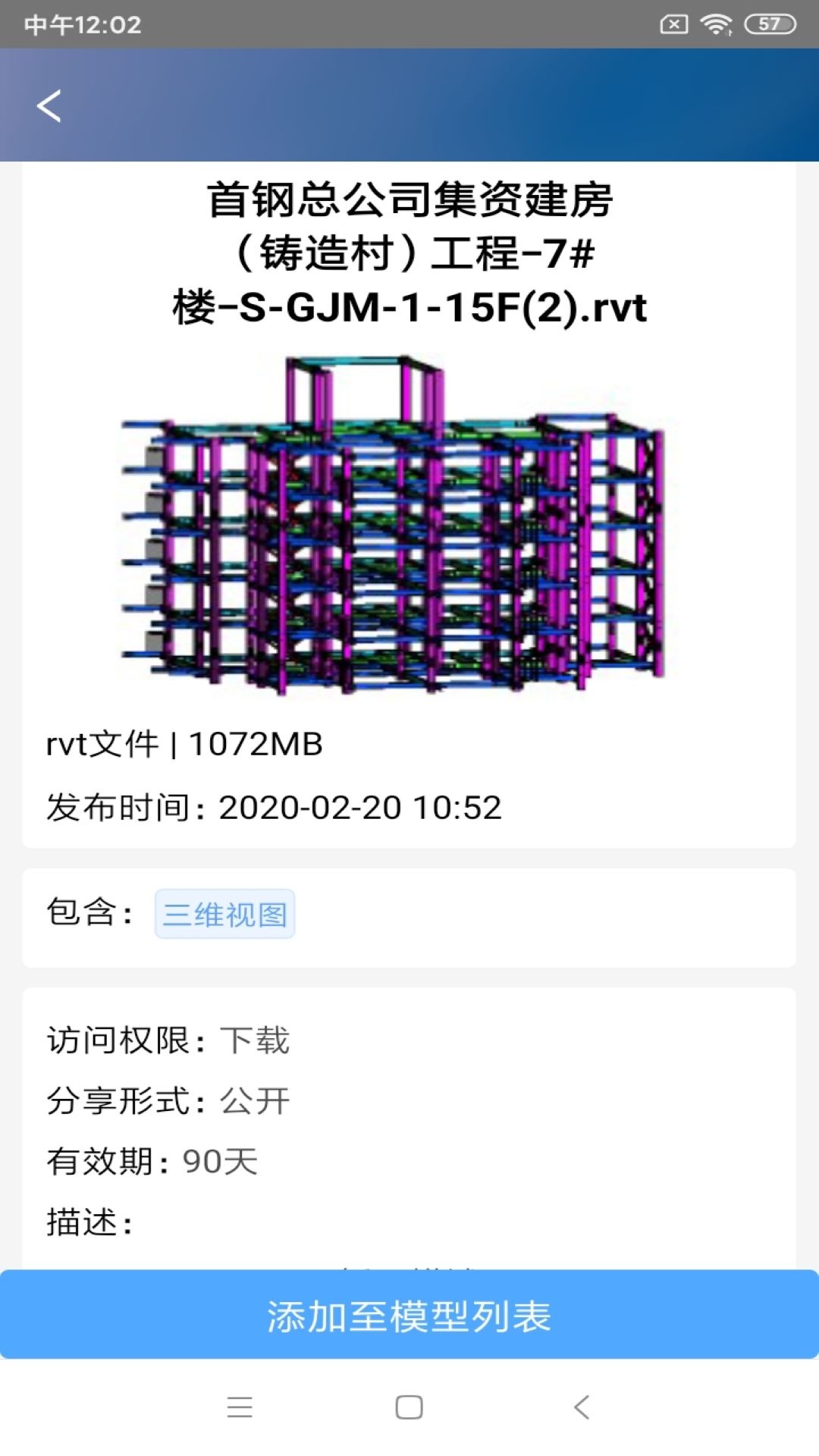Tap the system back navigation button
819x1456 pixels.
pos(582,1407)
